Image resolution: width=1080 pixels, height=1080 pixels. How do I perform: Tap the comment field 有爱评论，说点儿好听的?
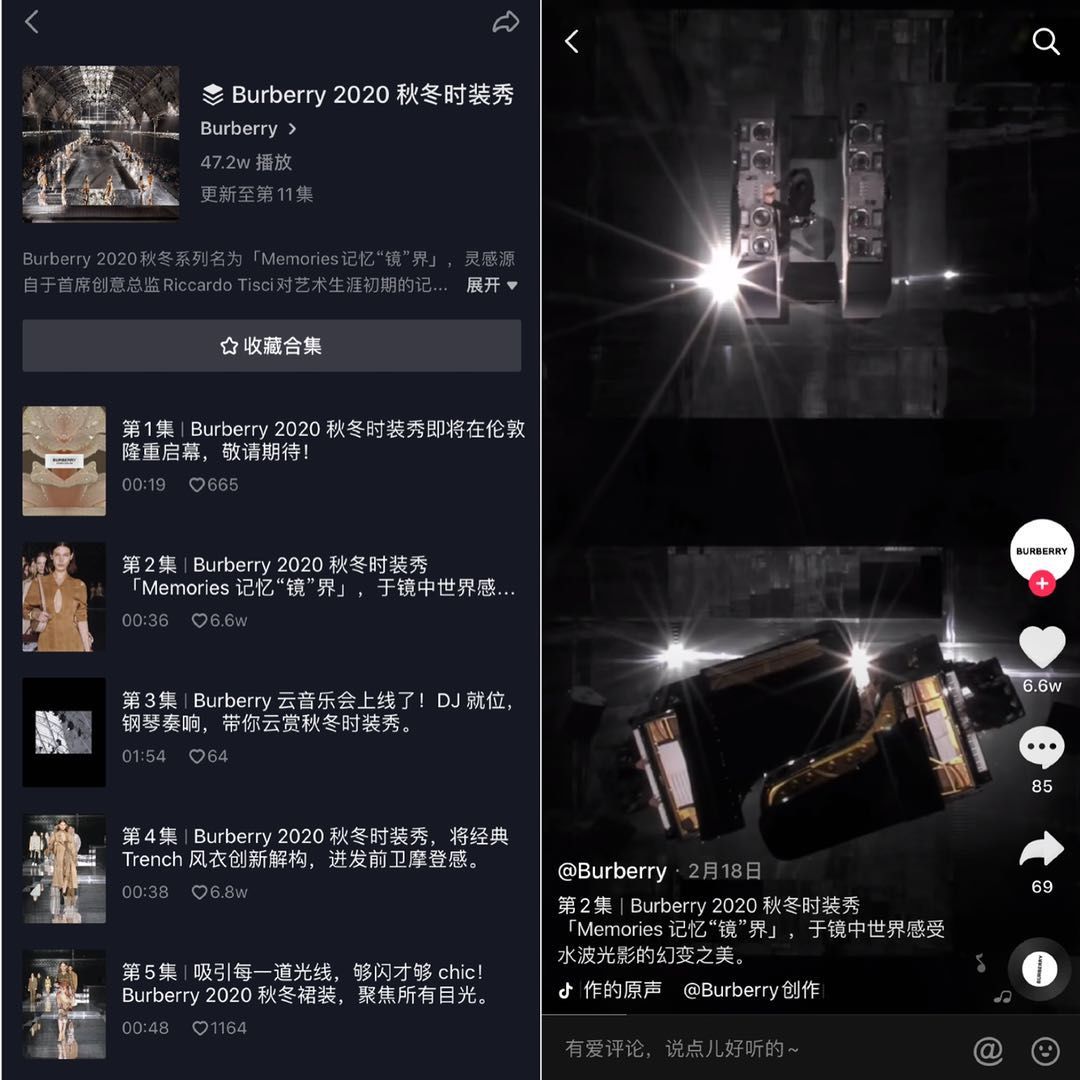(x=682, y=1049)
